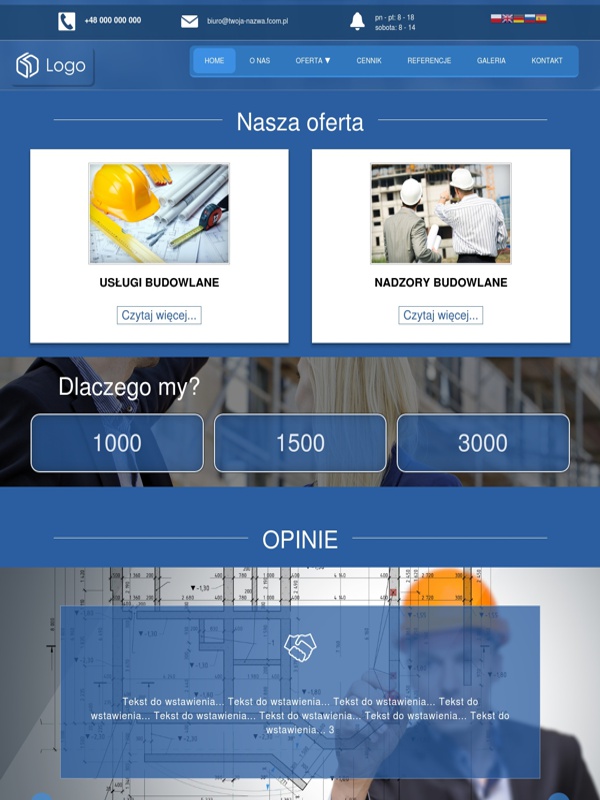Select the Spanish flag language option
This screenshot has width=600, height=800.
pyautogui.click(x=541, y=18)
